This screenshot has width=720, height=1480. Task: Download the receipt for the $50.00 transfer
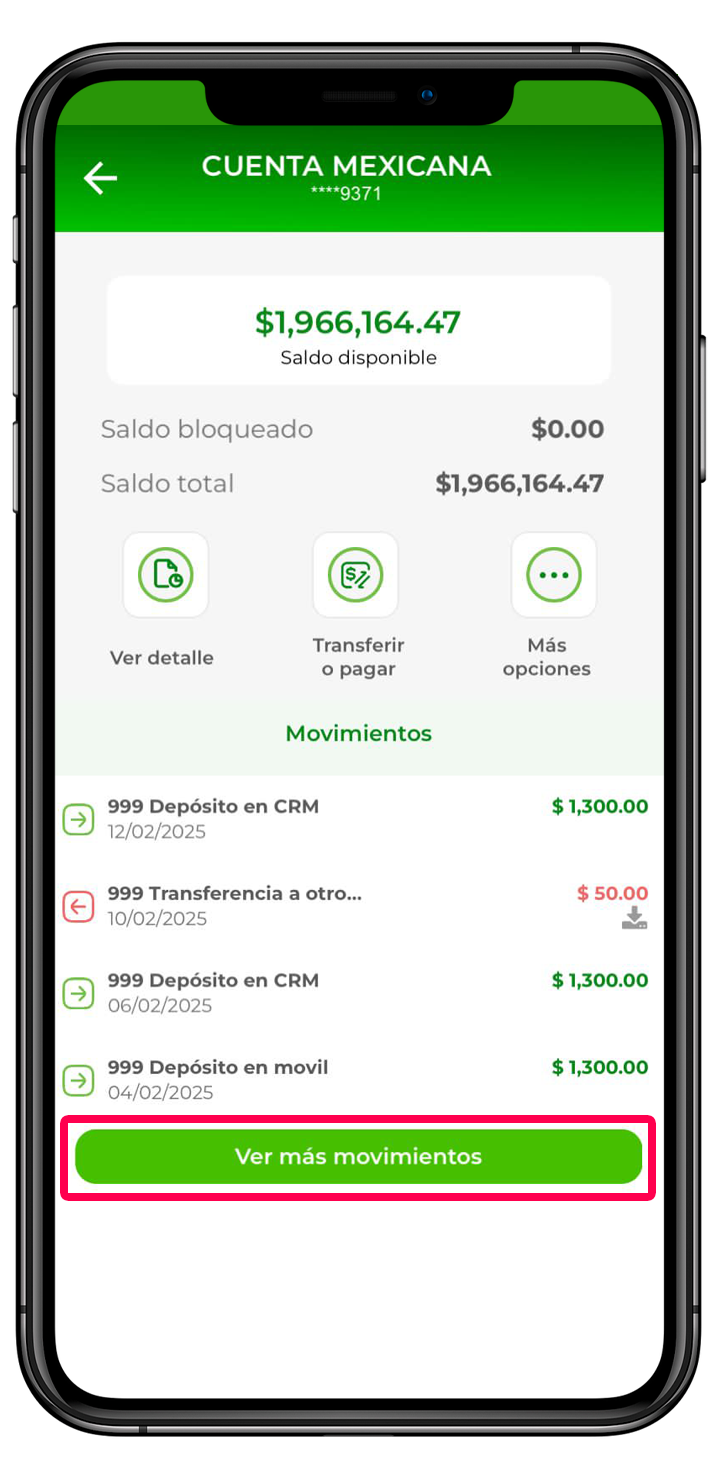[x=634, y=918]
